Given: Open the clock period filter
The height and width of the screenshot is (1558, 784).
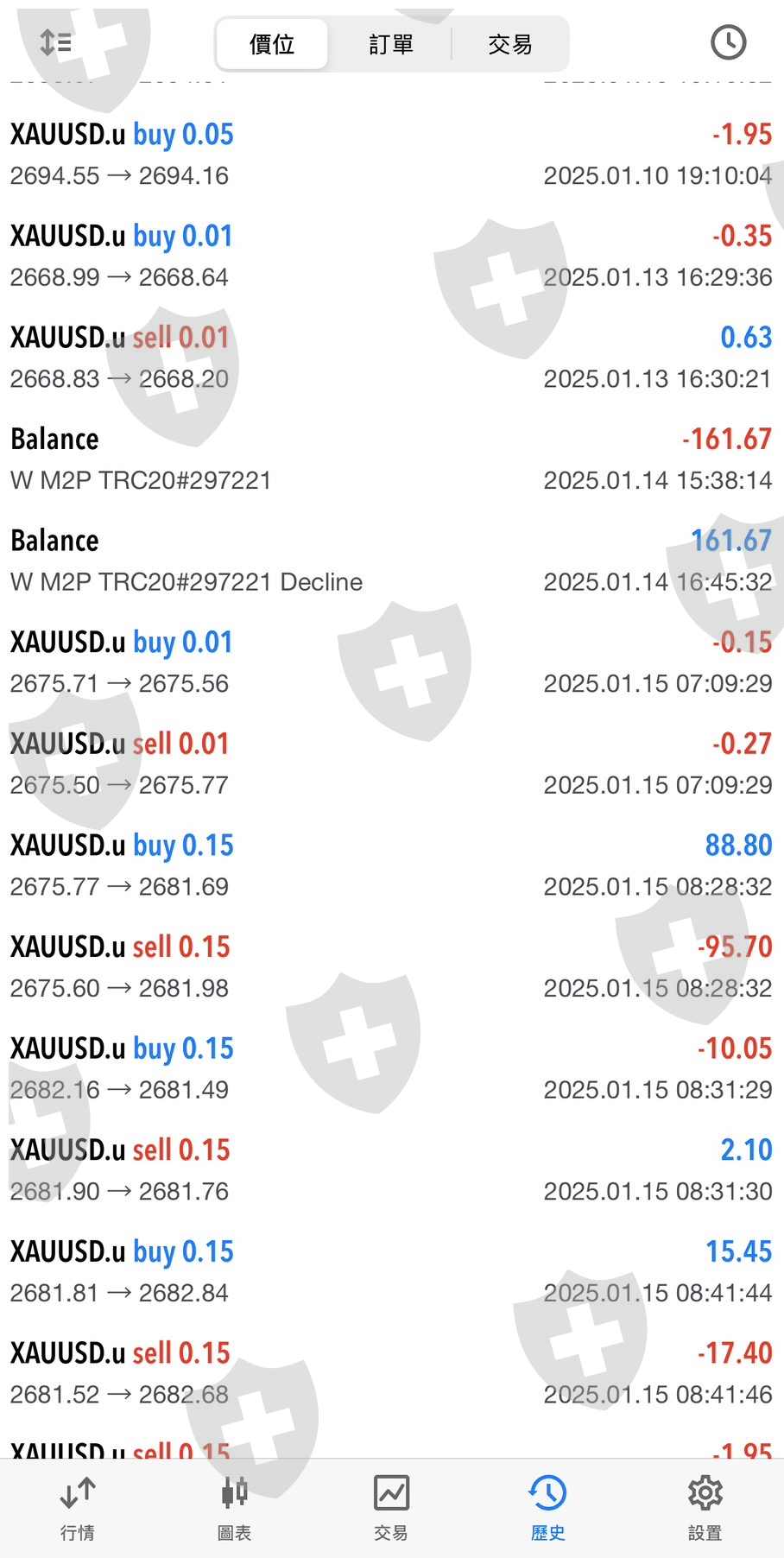Looking at the screenshot, I should (728, 42).
